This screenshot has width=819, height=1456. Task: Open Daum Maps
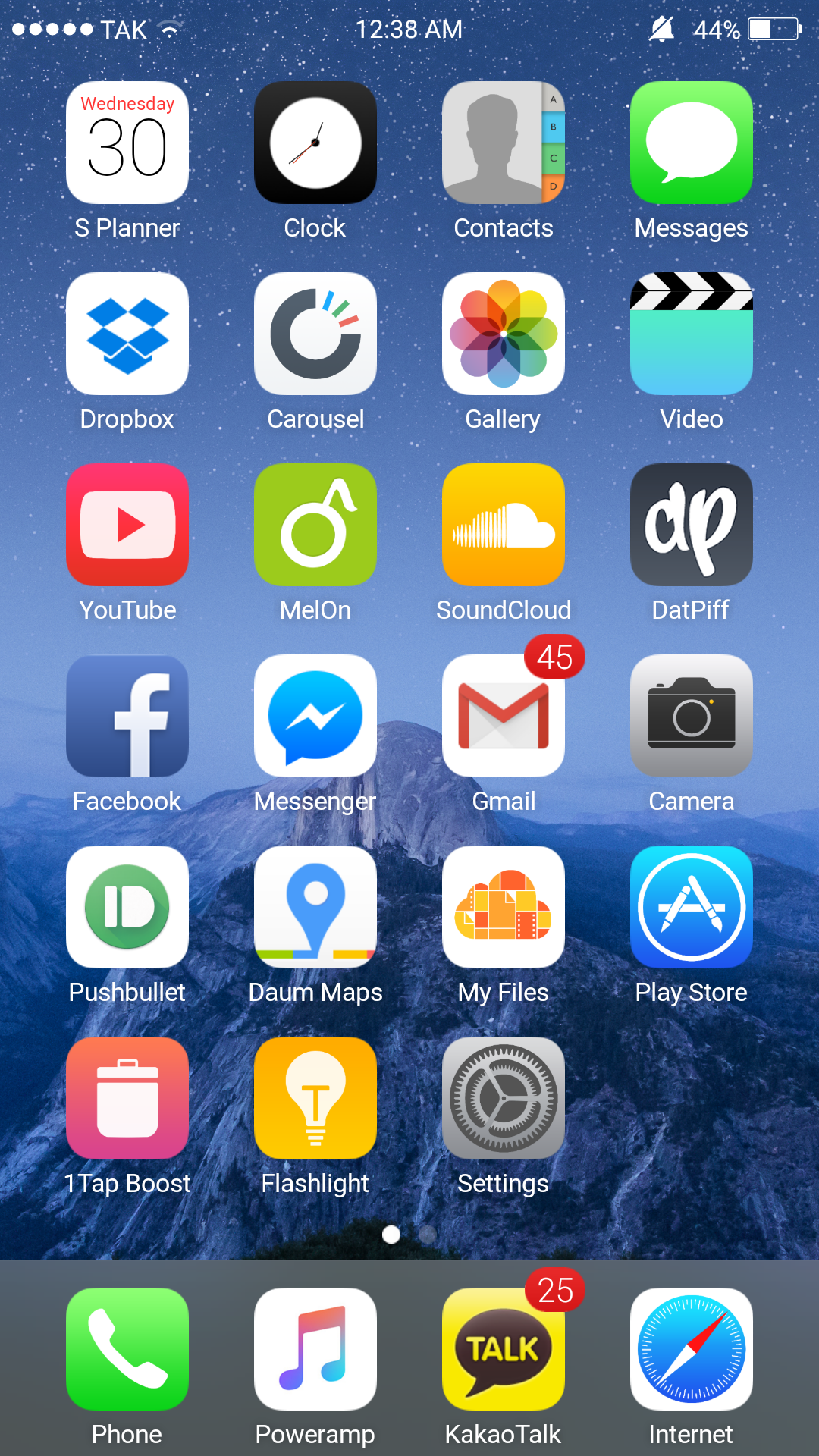(x=315, y=907)
